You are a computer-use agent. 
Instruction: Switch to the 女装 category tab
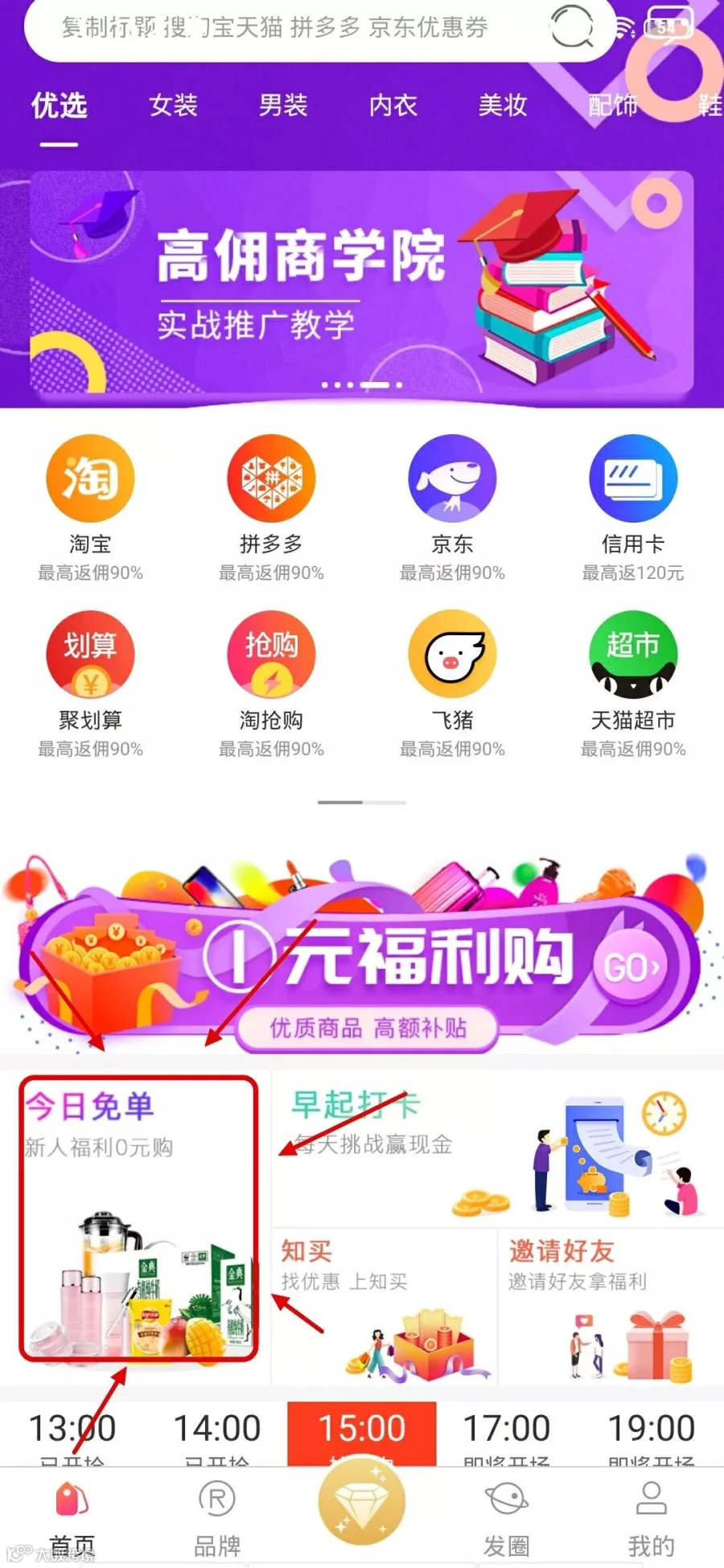(173, 105)
